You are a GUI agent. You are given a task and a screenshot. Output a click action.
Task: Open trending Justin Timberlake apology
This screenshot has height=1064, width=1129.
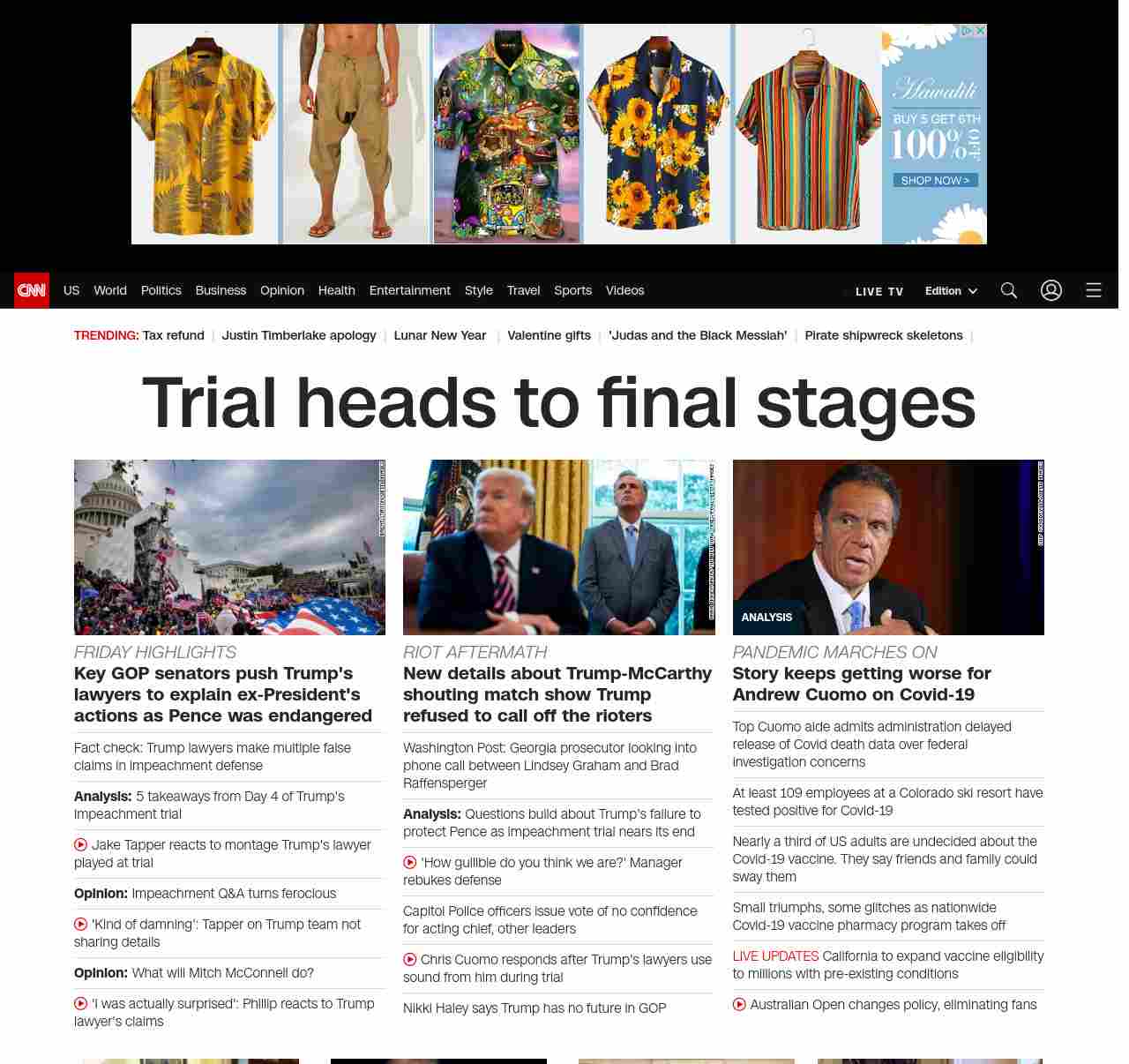pos(298,335)
